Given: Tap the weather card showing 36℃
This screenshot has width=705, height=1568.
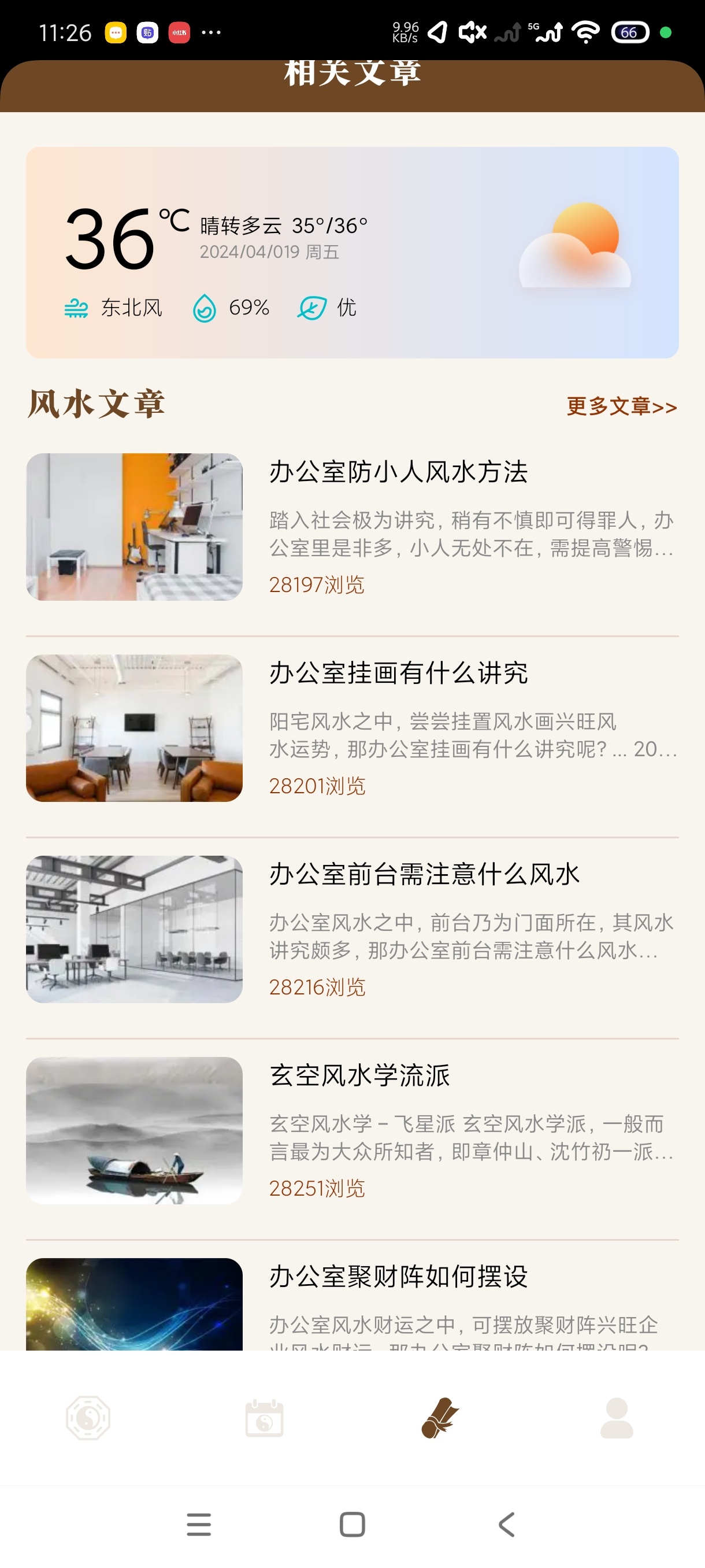Looking at the screenshot, I should click(352, 253).
